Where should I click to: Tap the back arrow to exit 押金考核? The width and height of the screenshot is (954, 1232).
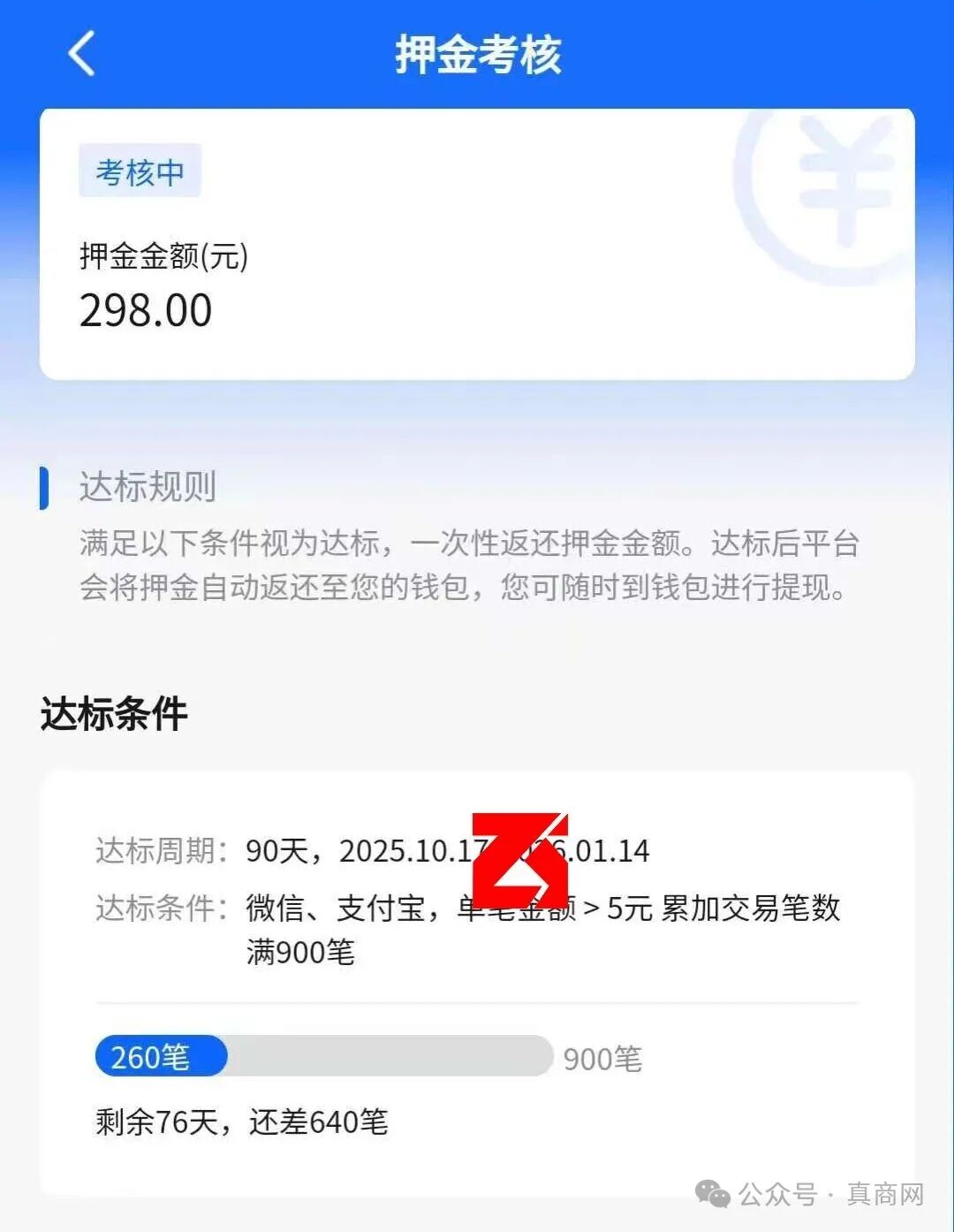(x=81, y=53)
